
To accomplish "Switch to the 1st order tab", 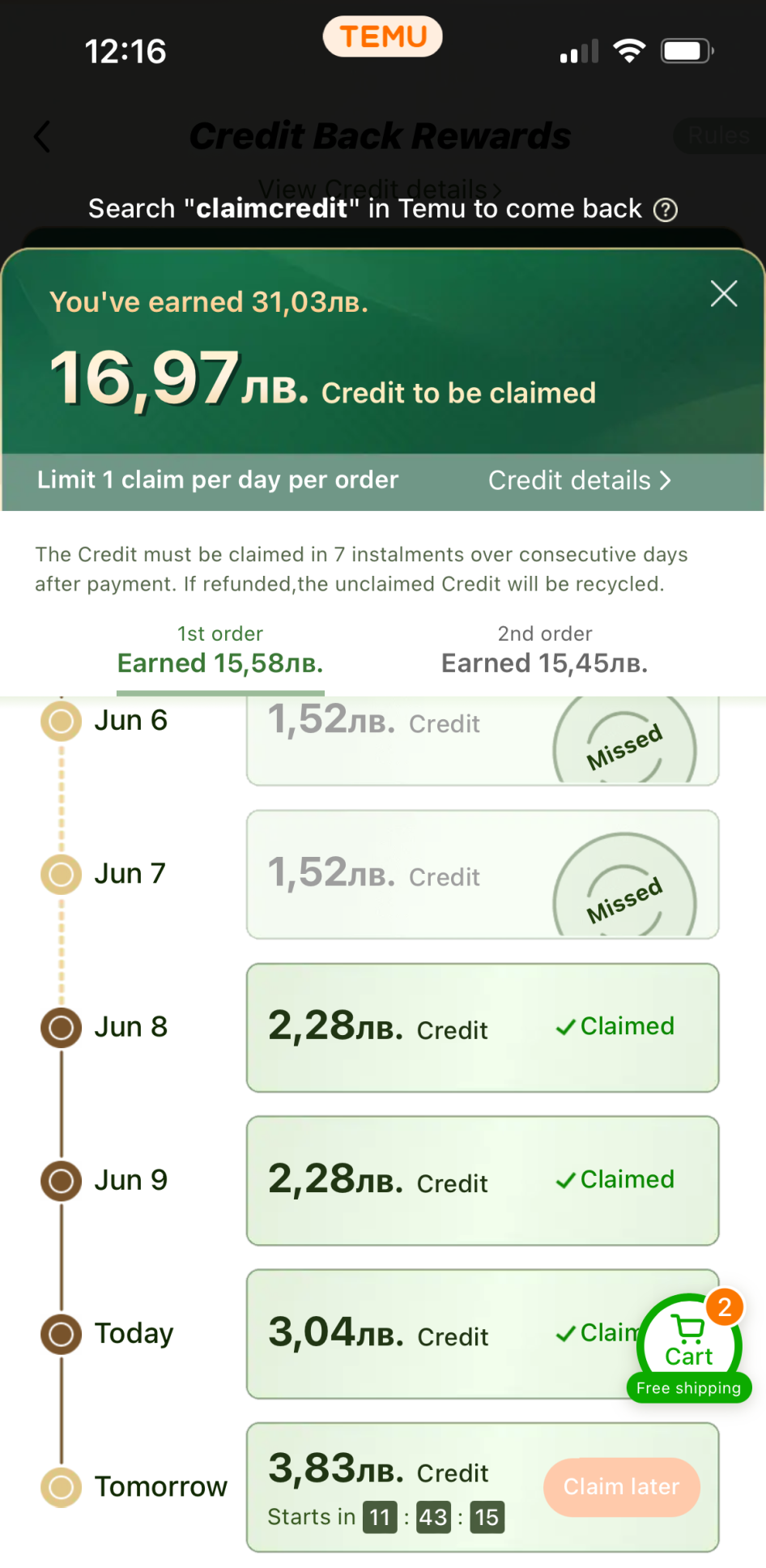I will [220, 651].
